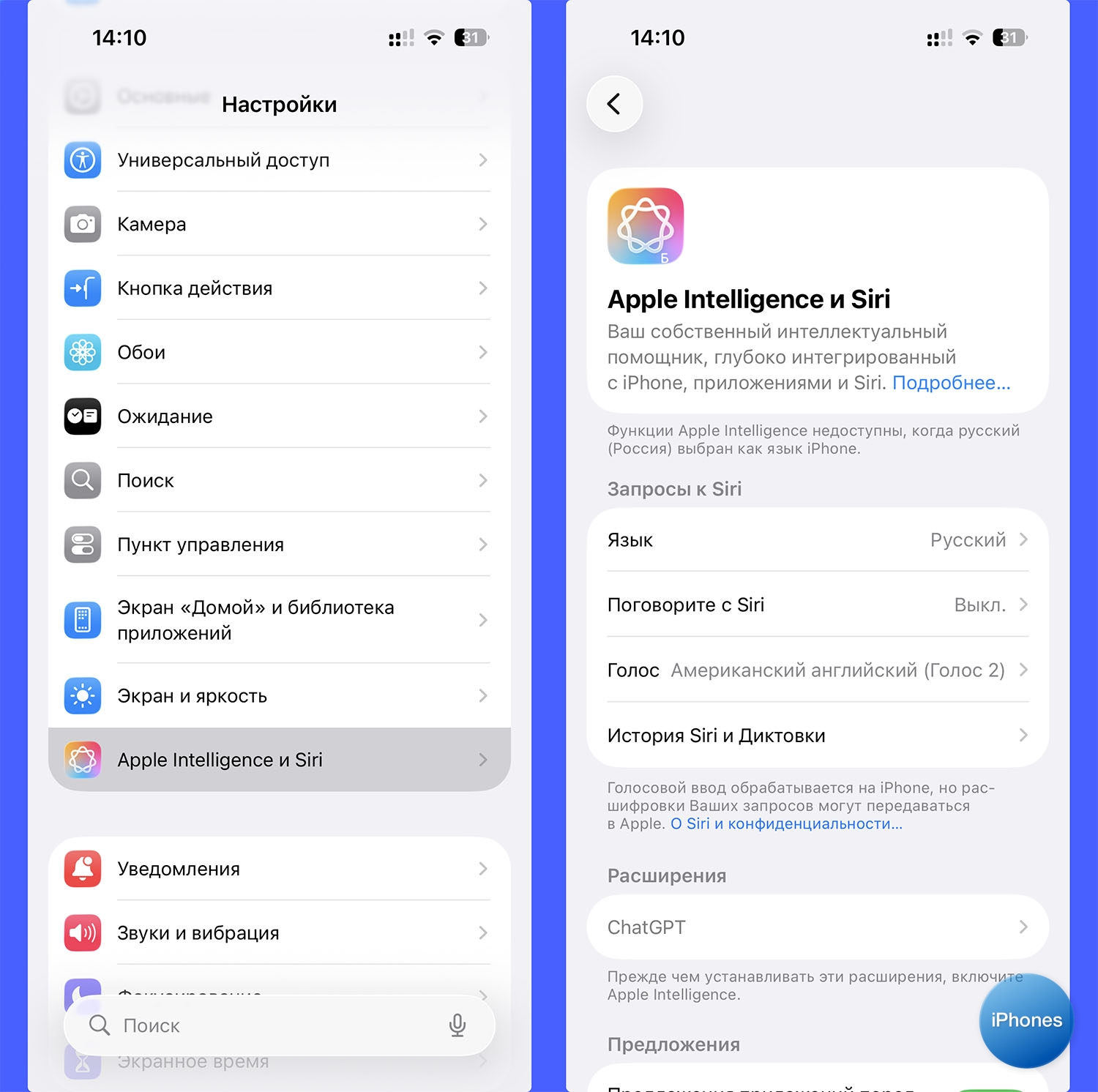1098x1092 pixels.
Task: Open Звуки и вибрация settings
Action: [278, 933]
